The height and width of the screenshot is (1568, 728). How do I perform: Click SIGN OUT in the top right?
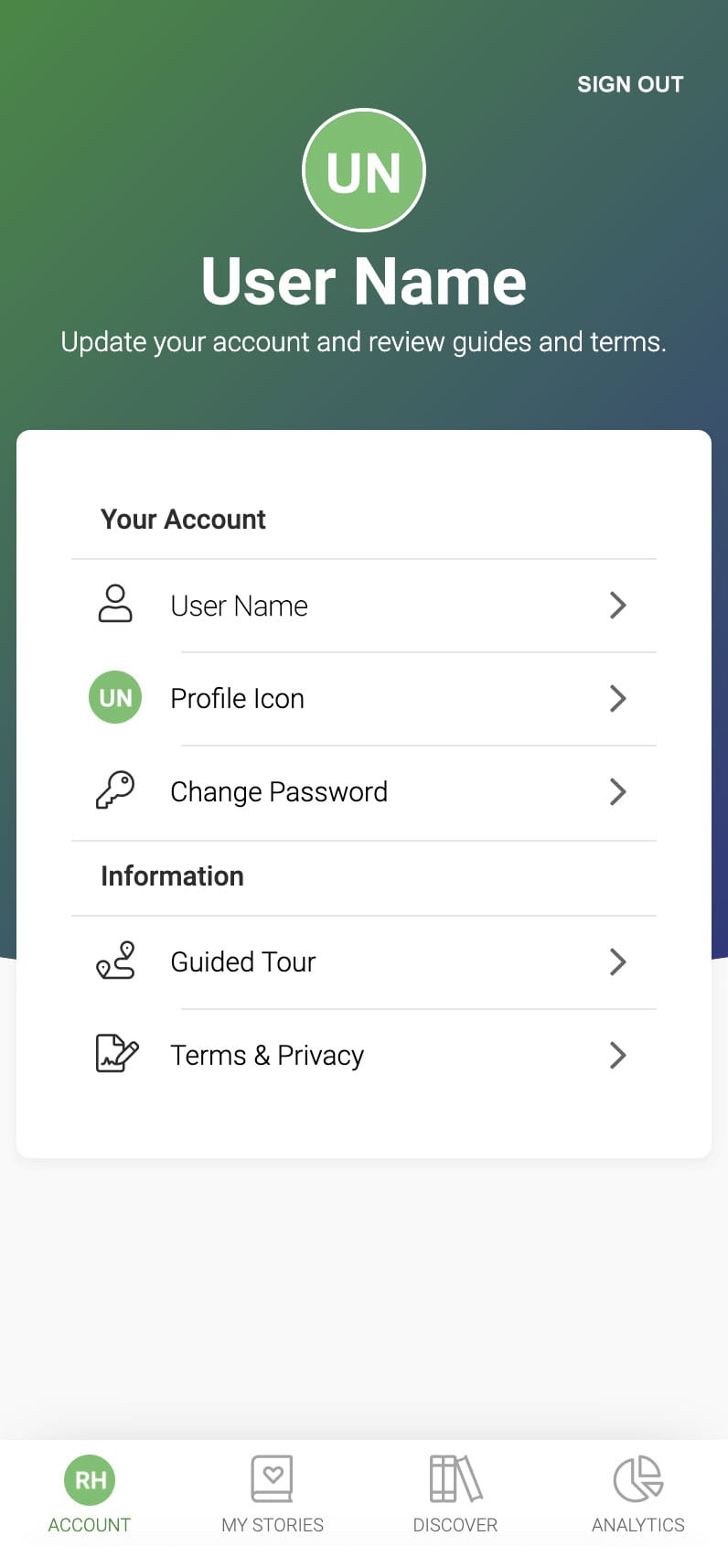click(x=630, y=83)
